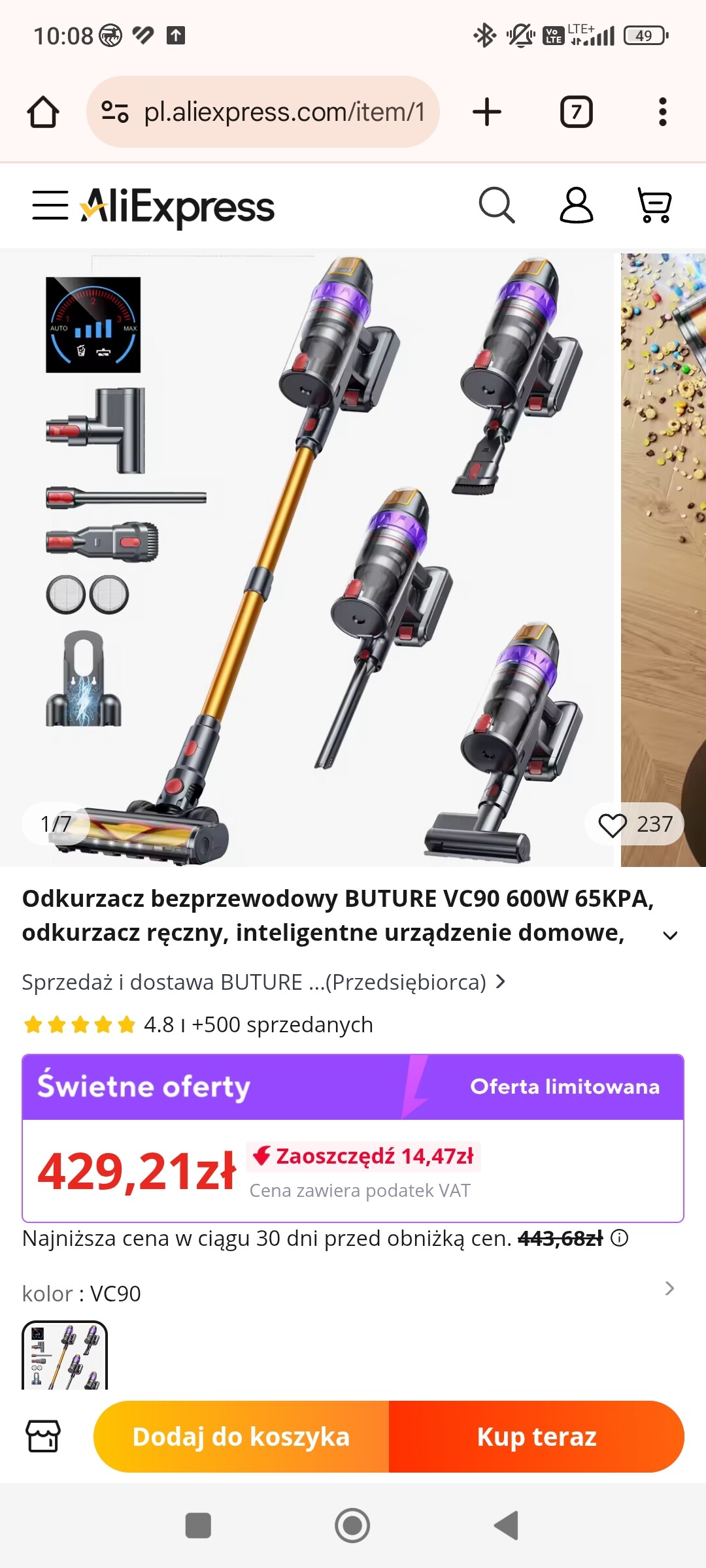The width and height of the screenshot is (706, 1568).
Task: Open a new browser tab
Action: 487,112
